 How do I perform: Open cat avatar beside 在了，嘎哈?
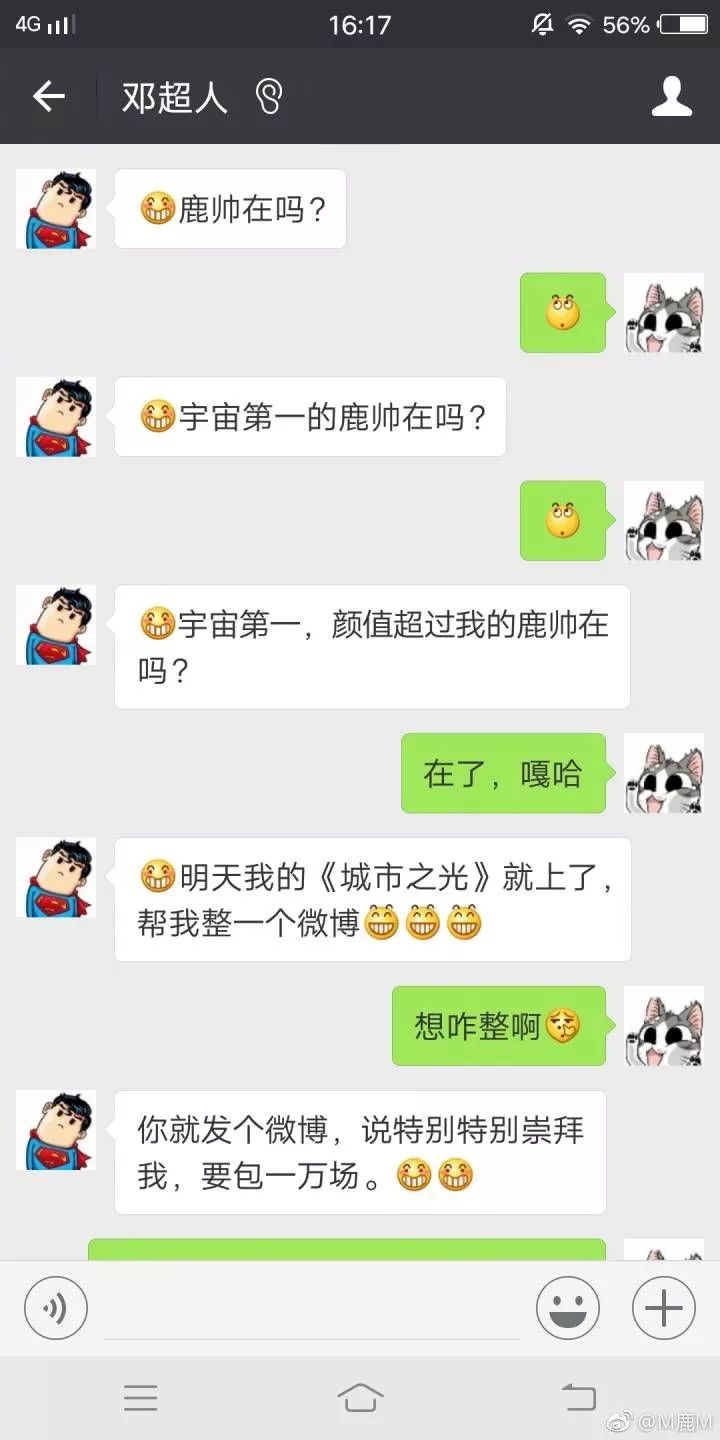(x=663, y=773)
